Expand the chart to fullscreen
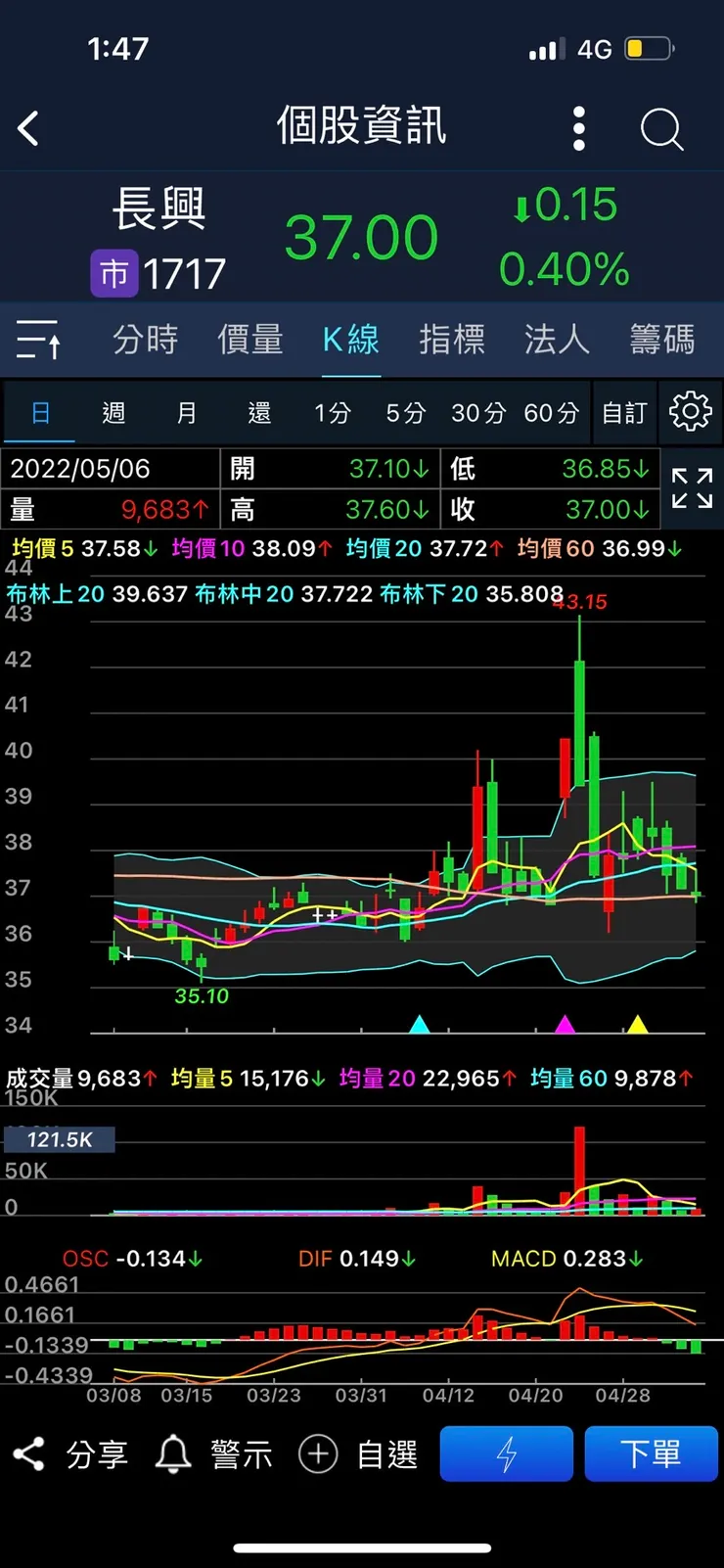Image resolution: width=724 pixels, height=1568 pixels. click(692, 489)
